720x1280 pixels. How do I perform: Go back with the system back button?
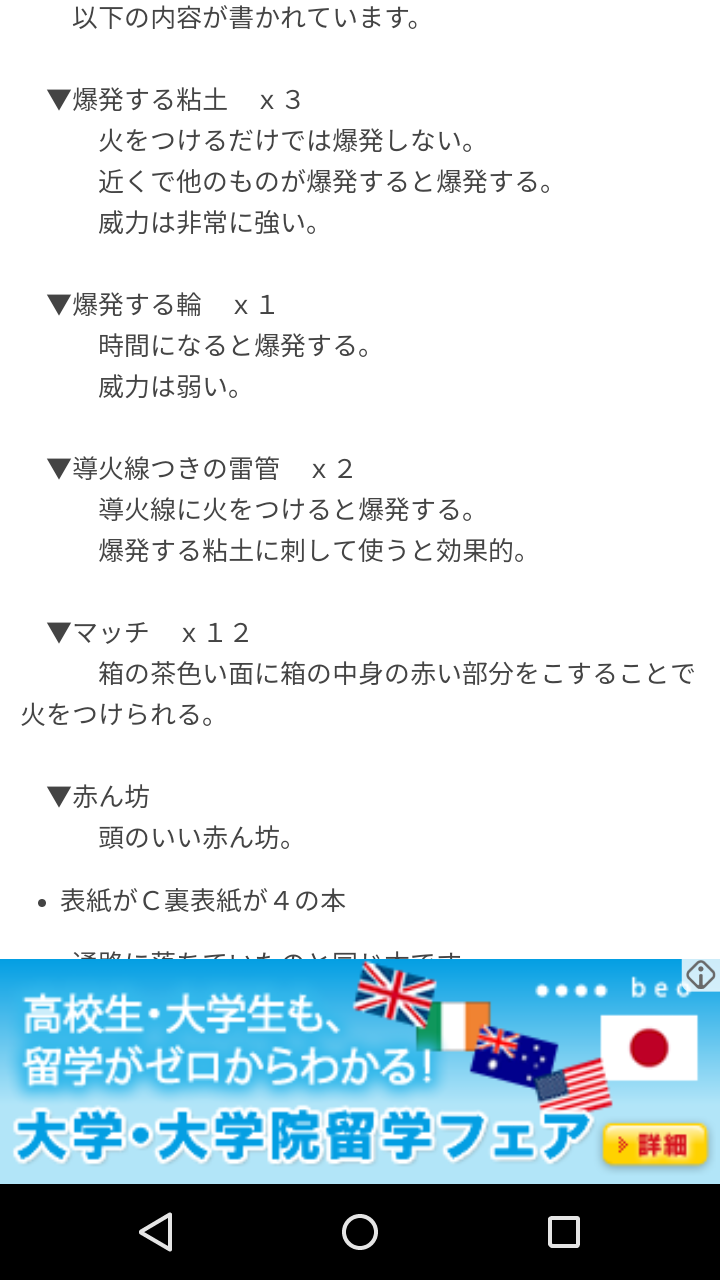tap(156, 1232)
